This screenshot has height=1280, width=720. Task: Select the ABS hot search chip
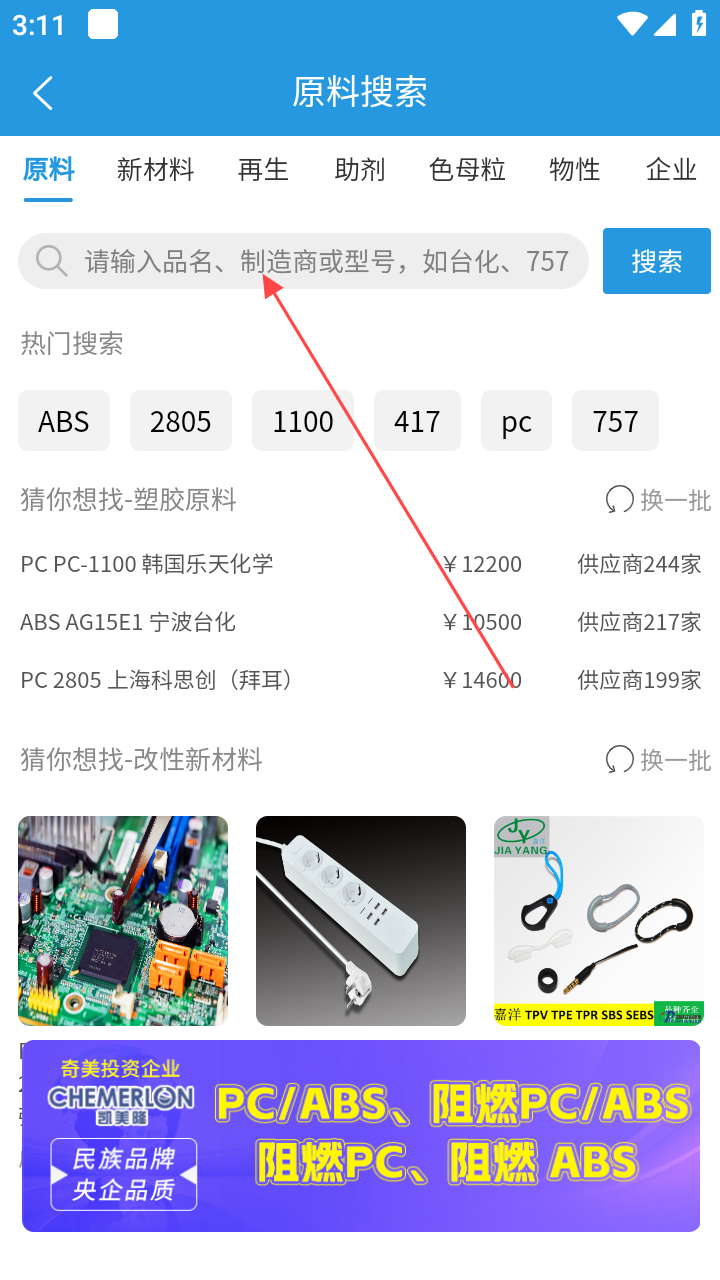[x=64, y=421]
